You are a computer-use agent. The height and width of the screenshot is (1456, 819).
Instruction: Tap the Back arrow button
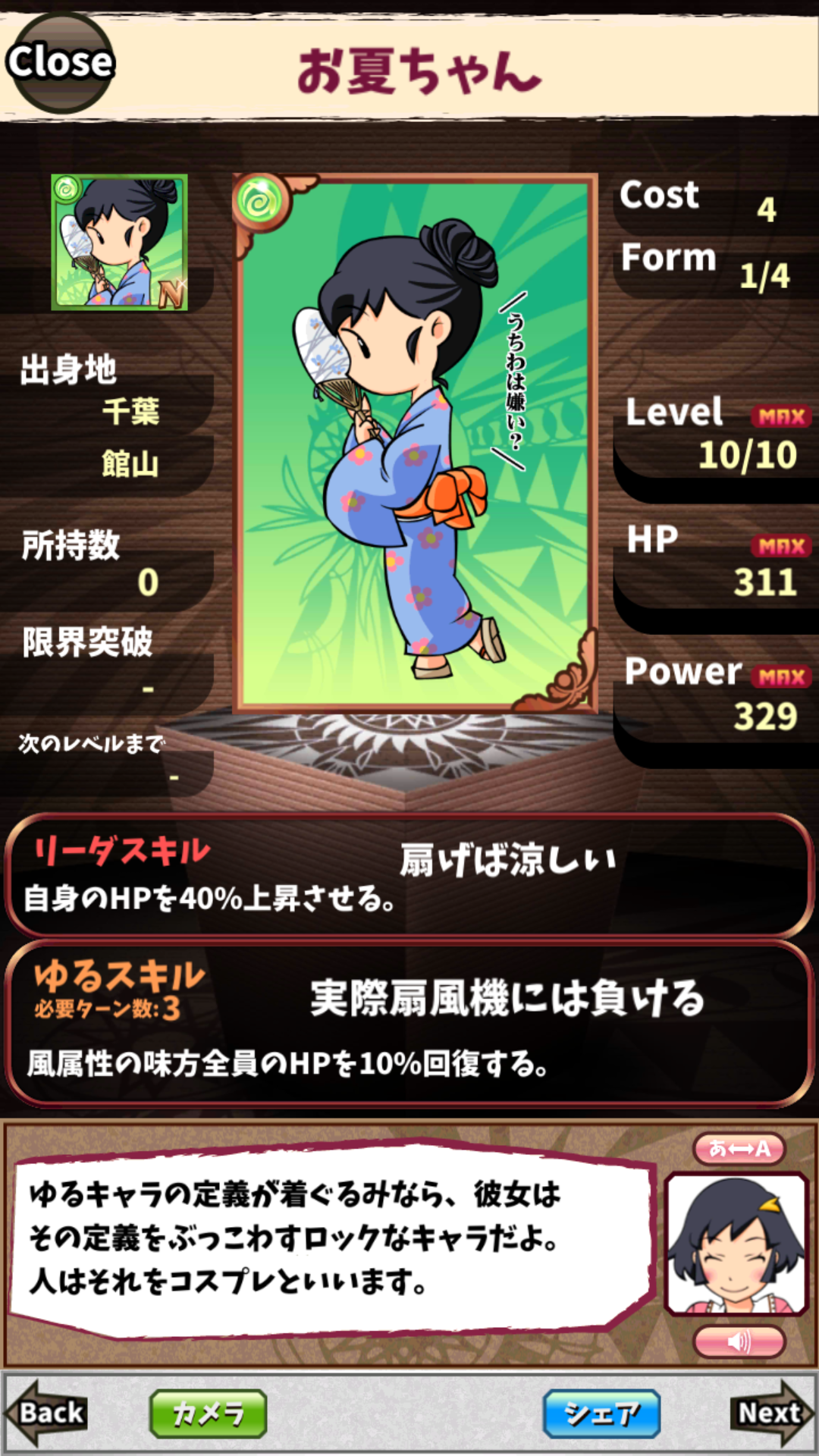pos(47,1413)
